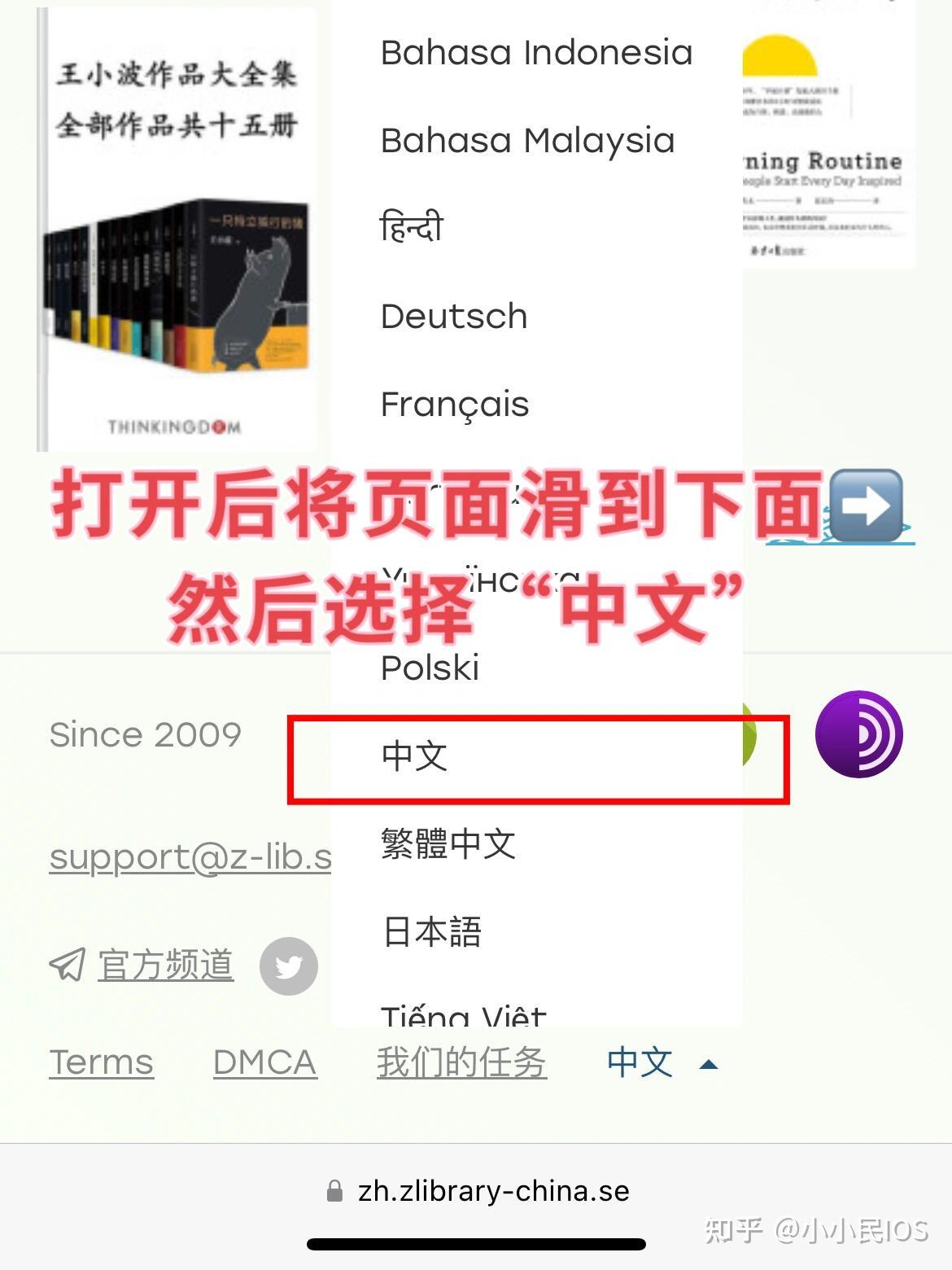The width and height of the screenshot is (952, 1270).
Task: Switch site language to Deutsch
Action: 454,316
